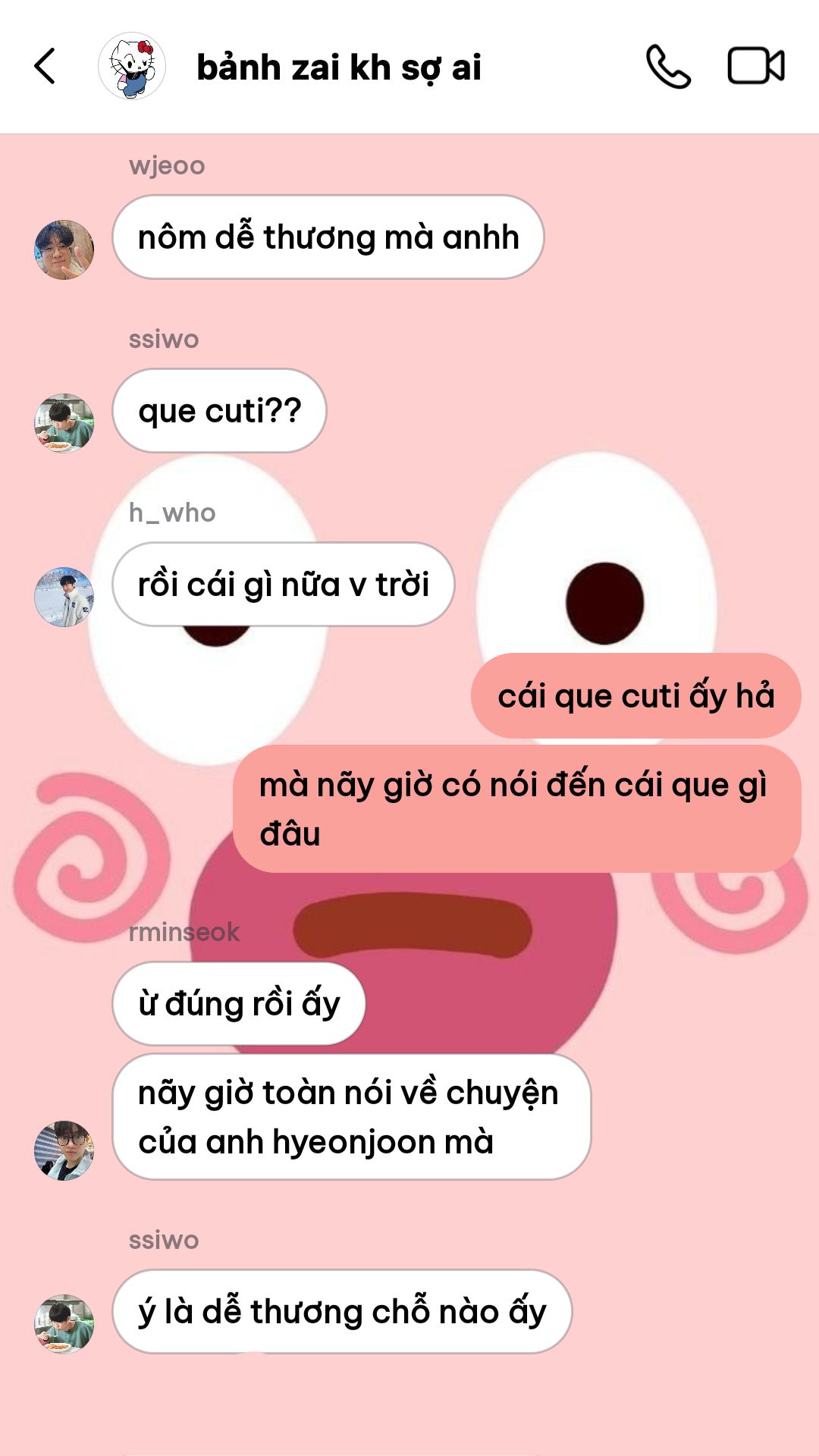Open ssiwo's avatar beside "ý là dễ thương"

tap(64, 1324)
